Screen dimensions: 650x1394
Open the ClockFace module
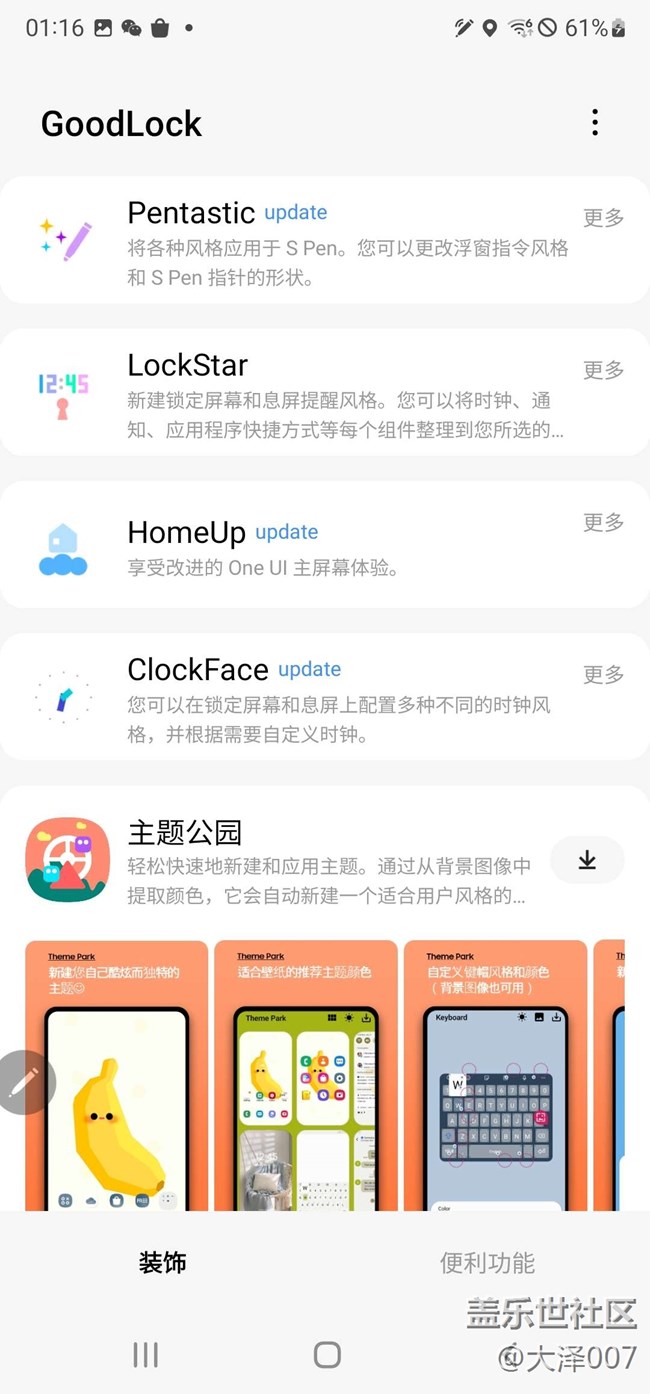[300, 698]
